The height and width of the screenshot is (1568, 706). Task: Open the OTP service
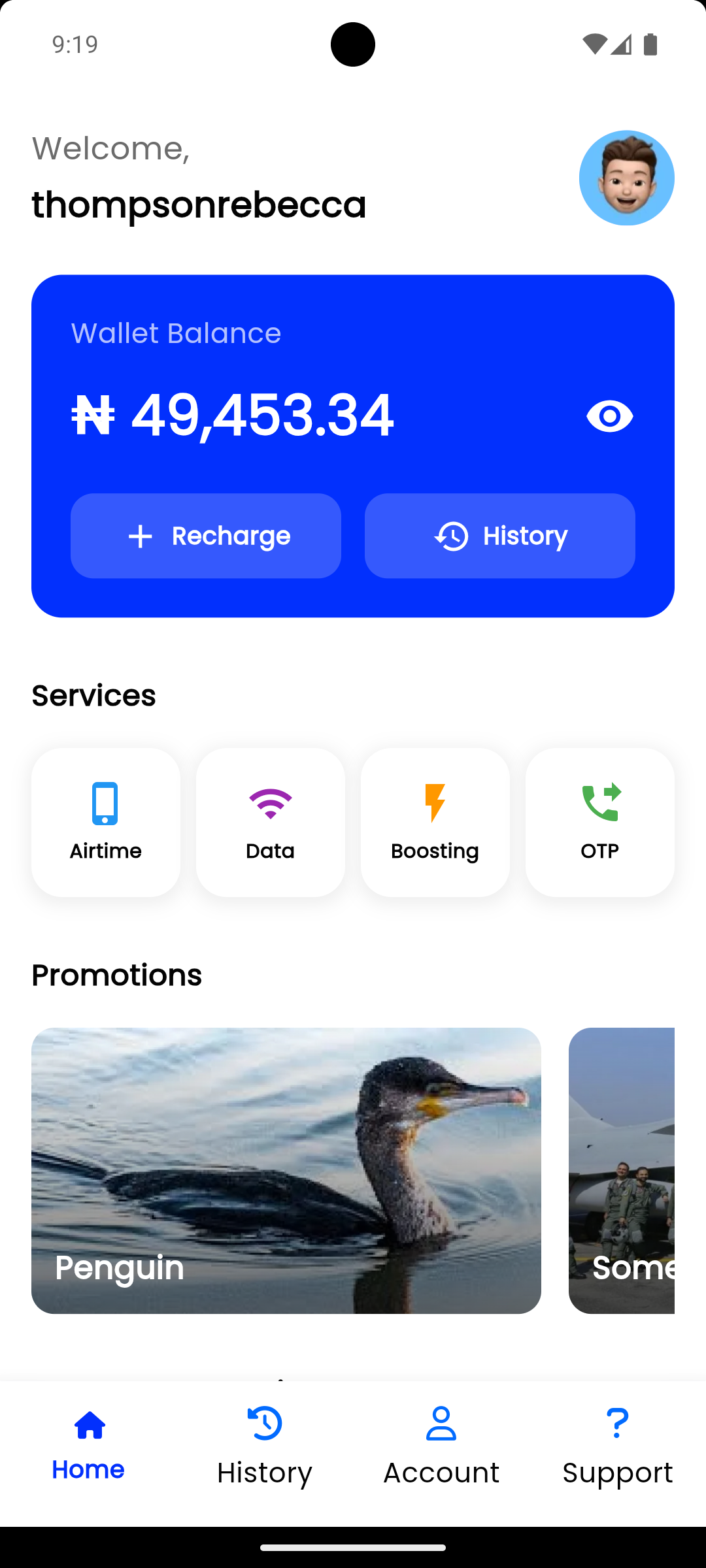point(600,822)
